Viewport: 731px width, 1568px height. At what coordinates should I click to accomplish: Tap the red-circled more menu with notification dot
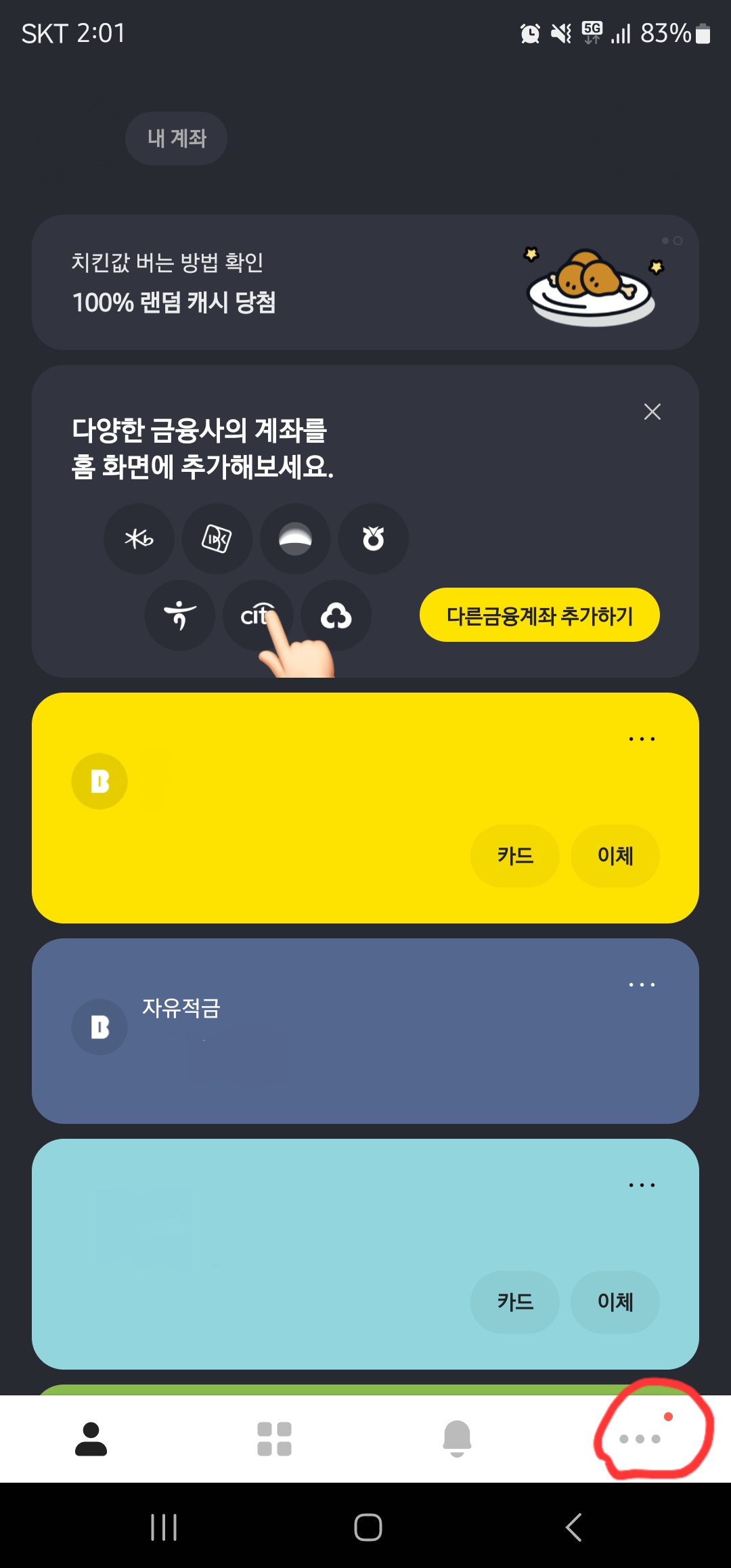click(x=639, y=1439)
